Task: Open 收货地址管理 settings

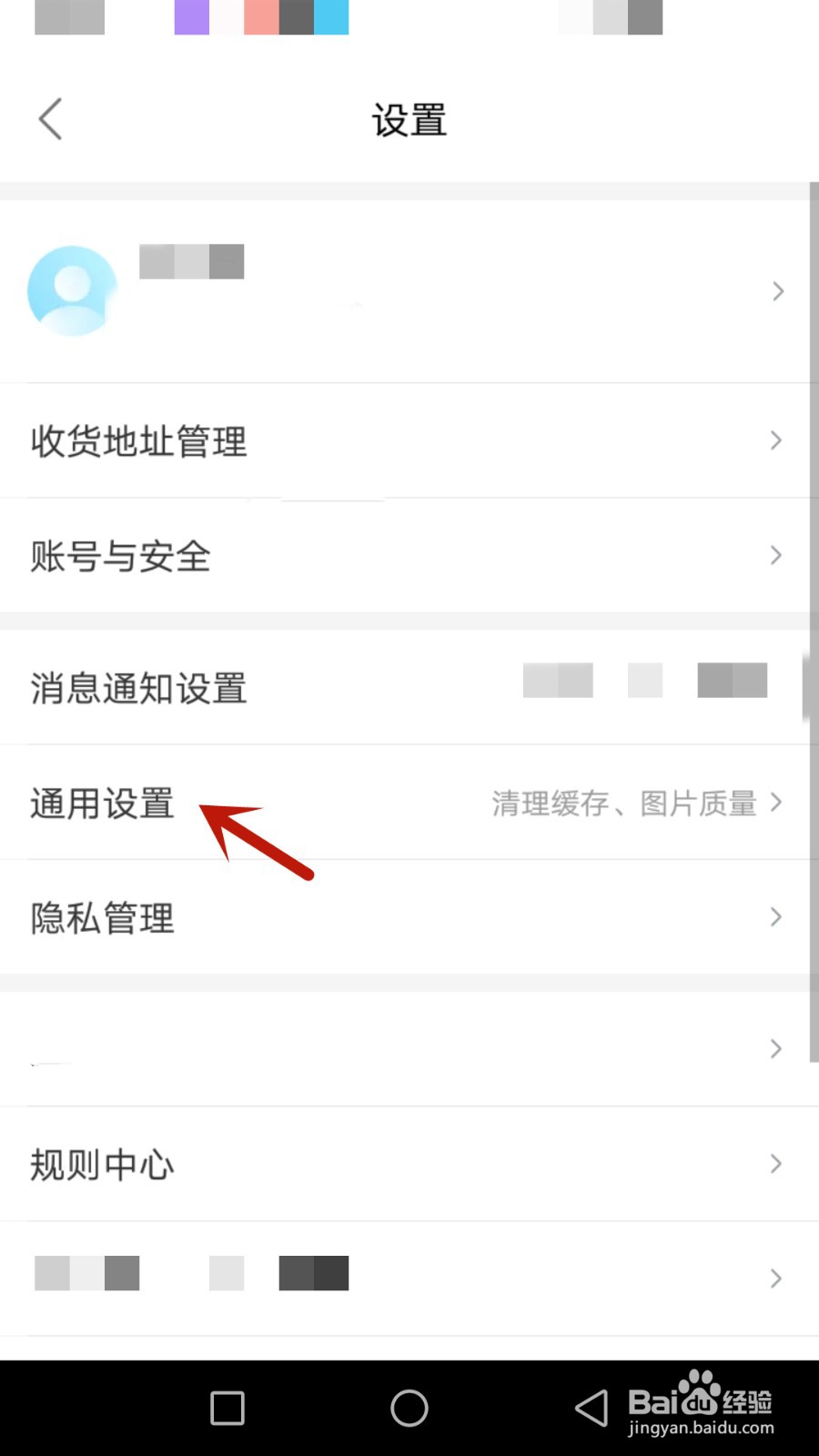Action: (x=137, y=440)
